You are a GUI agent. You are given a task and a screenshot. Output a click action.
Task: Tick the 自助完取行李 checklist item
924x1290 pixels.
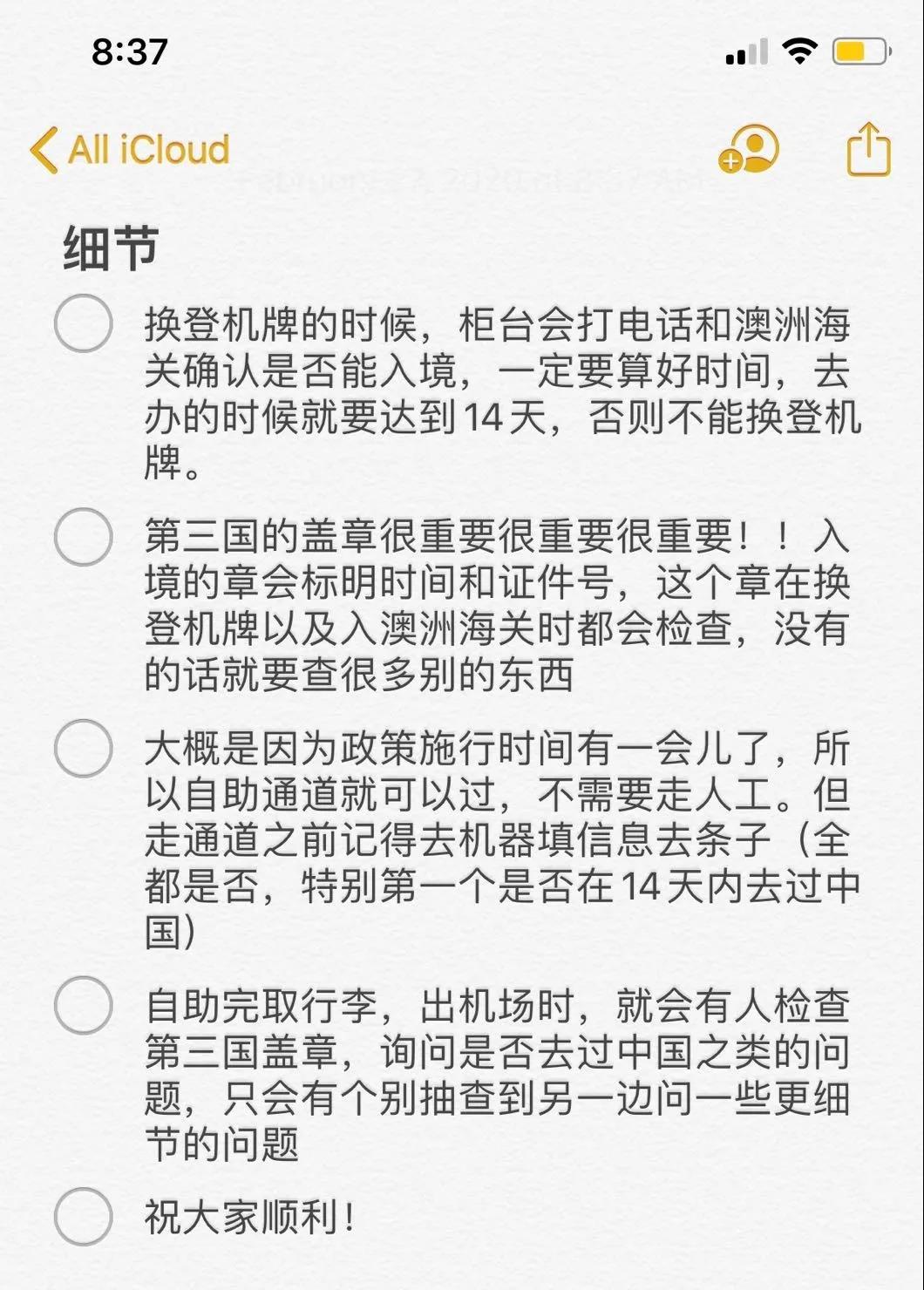pyautogui.click(x=84, y=1005)
